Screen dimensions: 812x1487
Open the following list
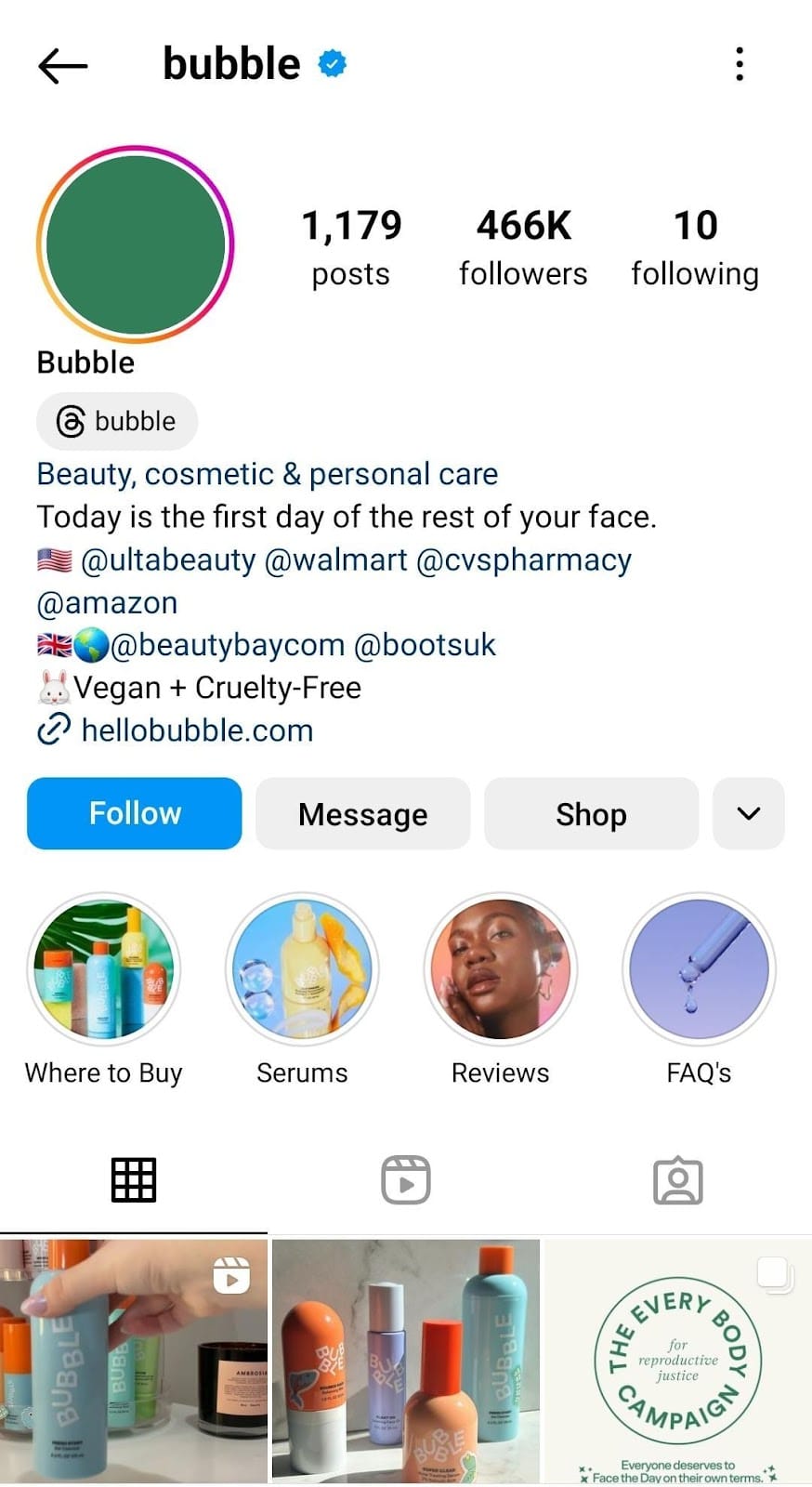click(x=695, y=246)
